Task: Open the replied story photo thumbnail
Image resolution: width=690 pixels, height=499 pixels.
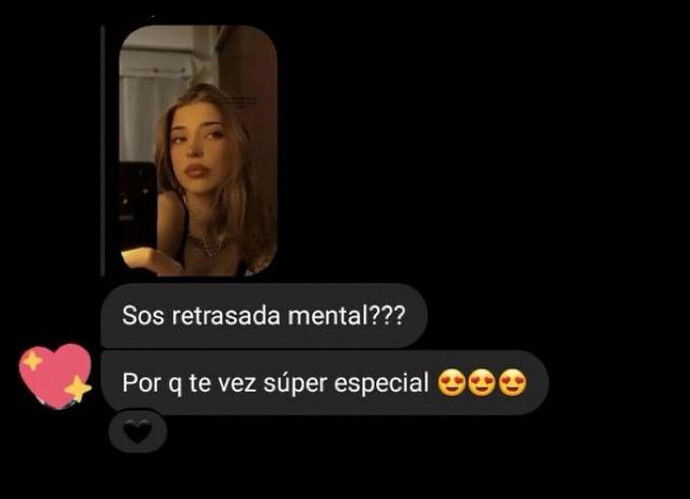Action: click(x=197, y=150)
